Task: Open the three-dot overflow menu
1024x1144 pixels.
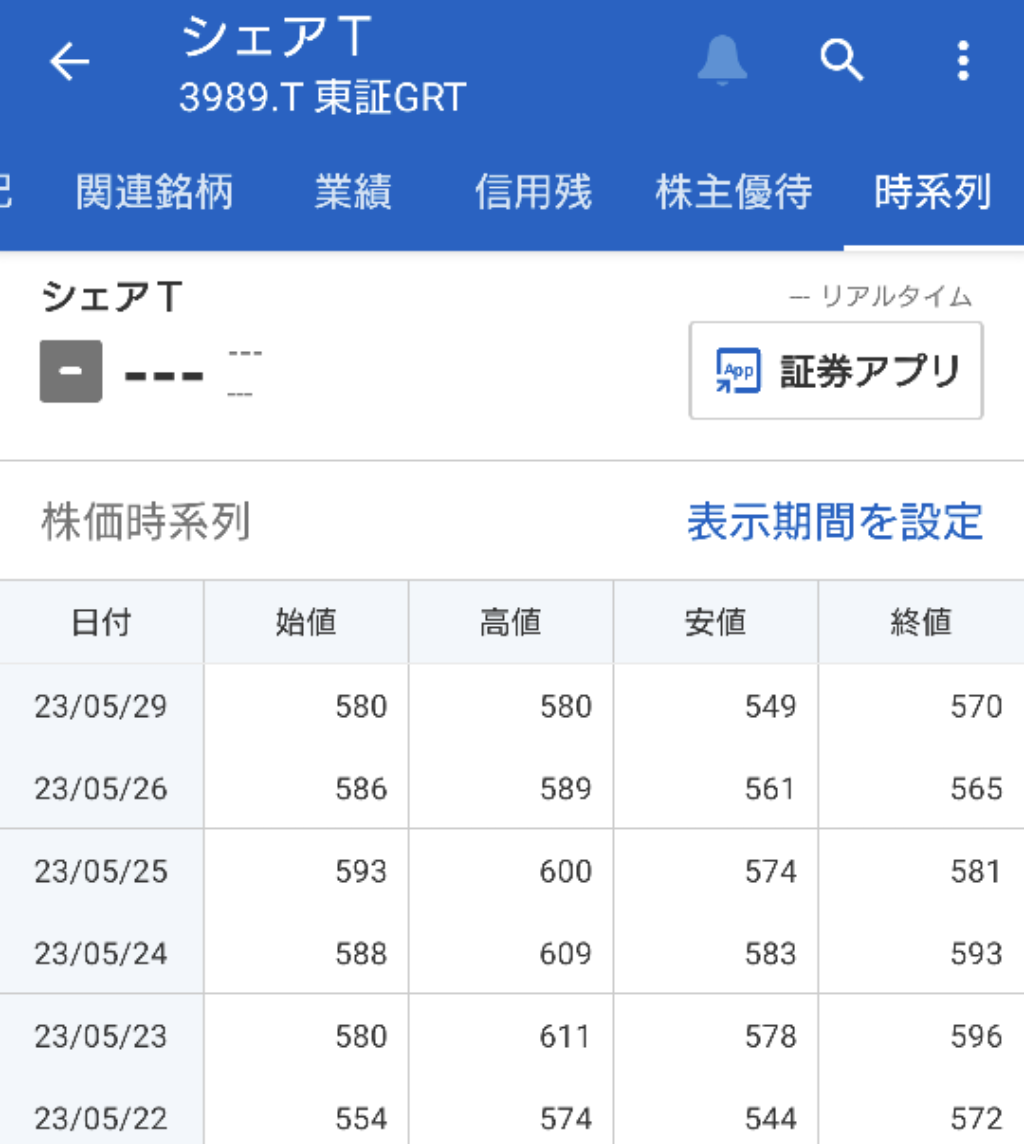Action: [963, 60]
